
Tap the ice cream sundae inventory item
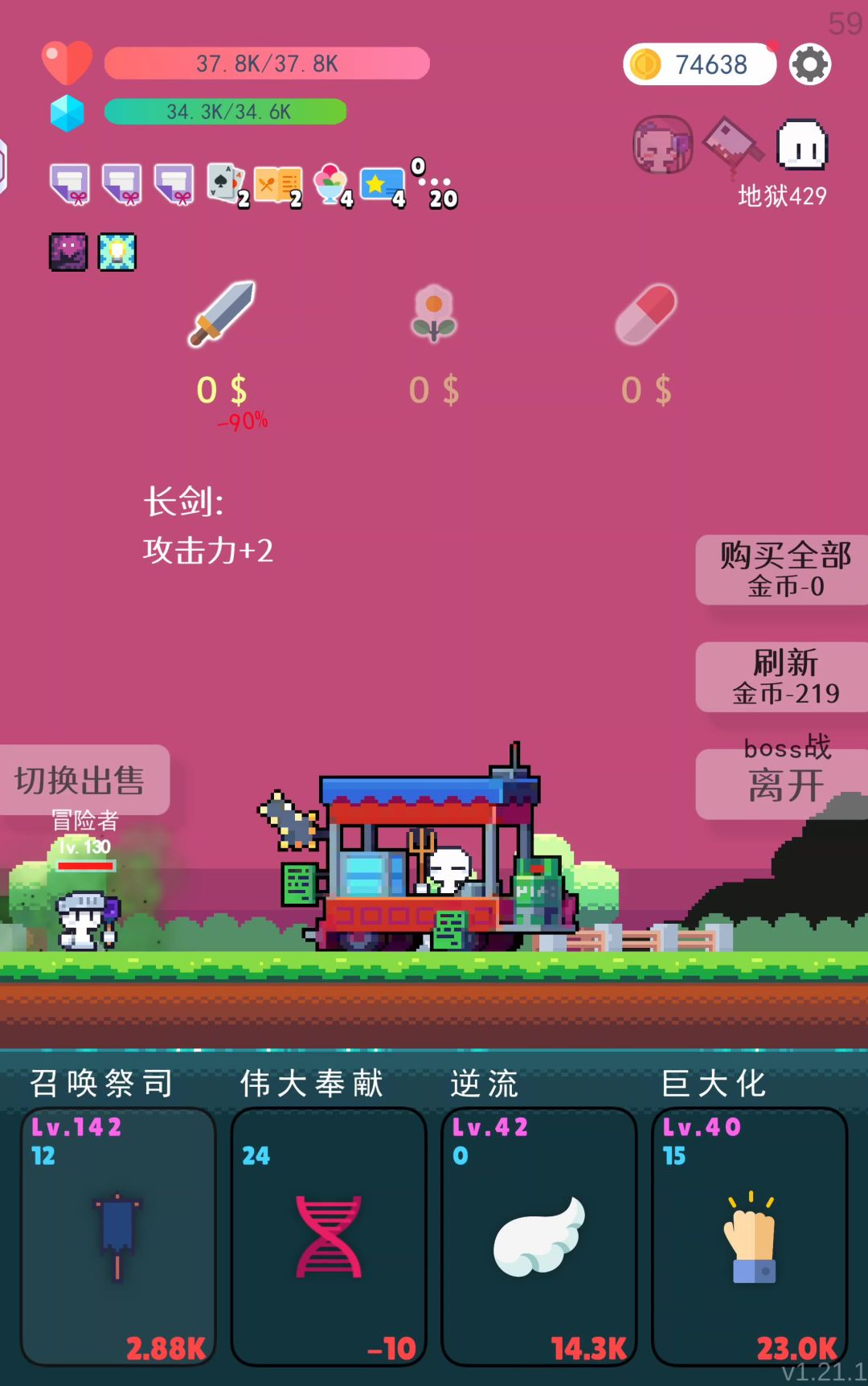330,184
